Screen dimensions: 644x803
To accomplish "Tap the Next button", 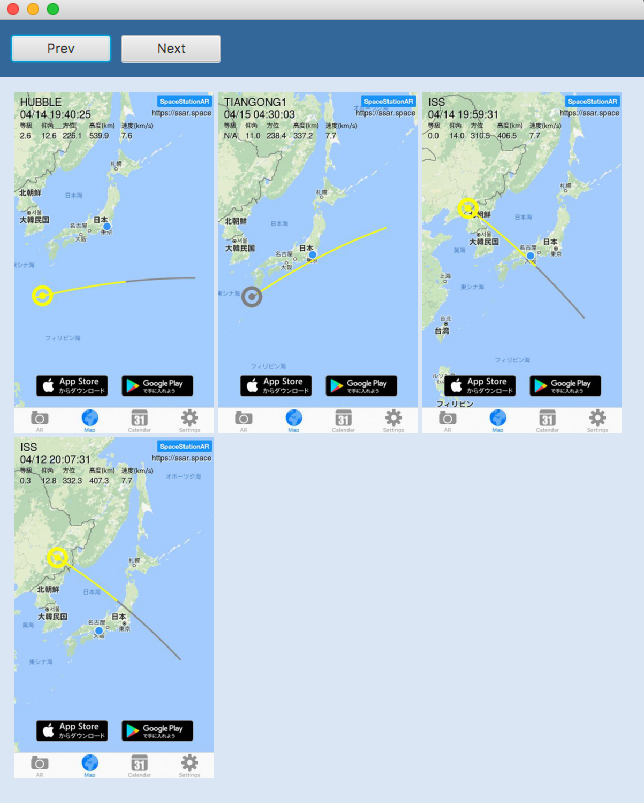I will pyautogui.click(x=171, y=48).
